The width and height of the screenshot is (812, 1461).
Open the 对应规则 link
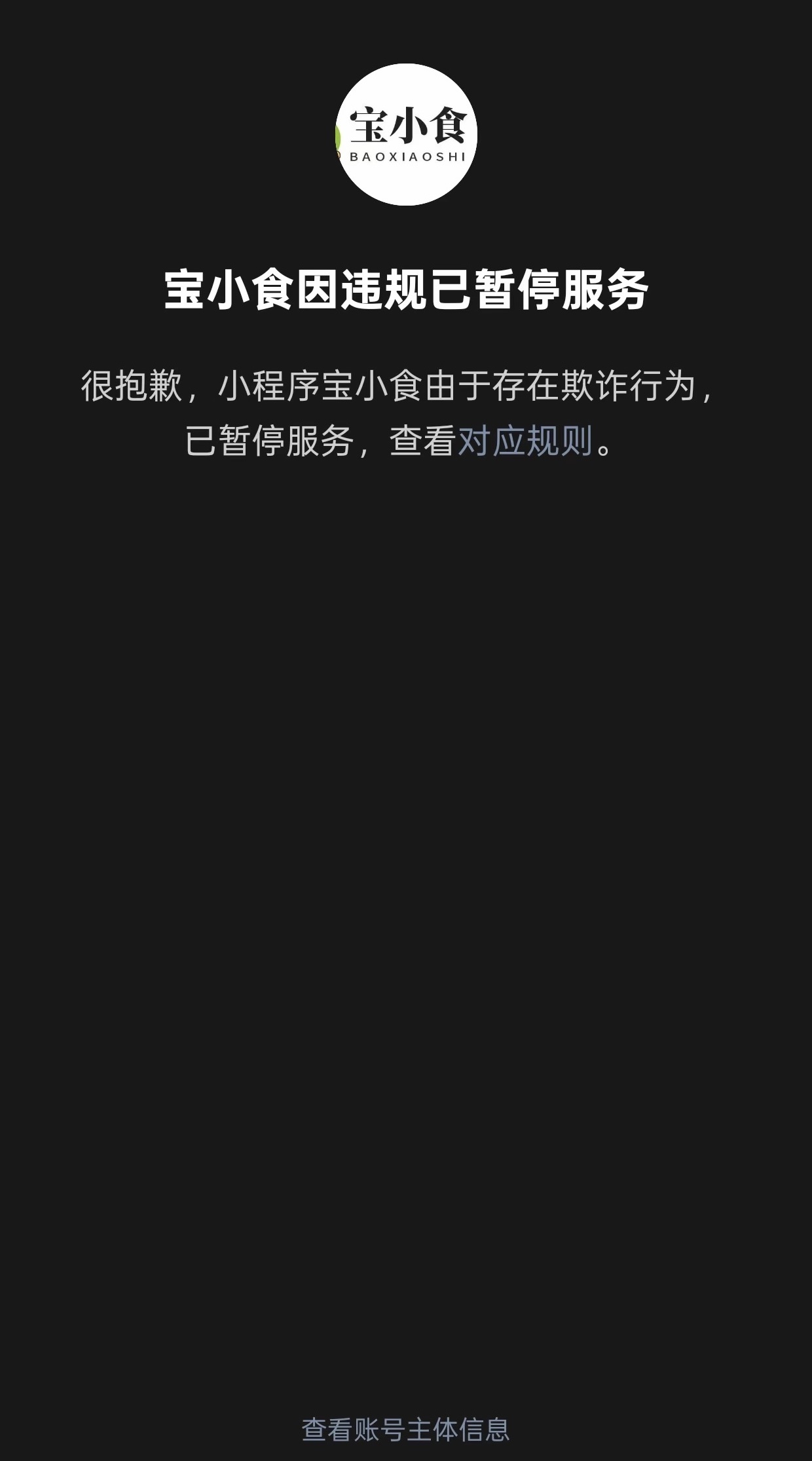pyautogui.click(x=525, y=441)
